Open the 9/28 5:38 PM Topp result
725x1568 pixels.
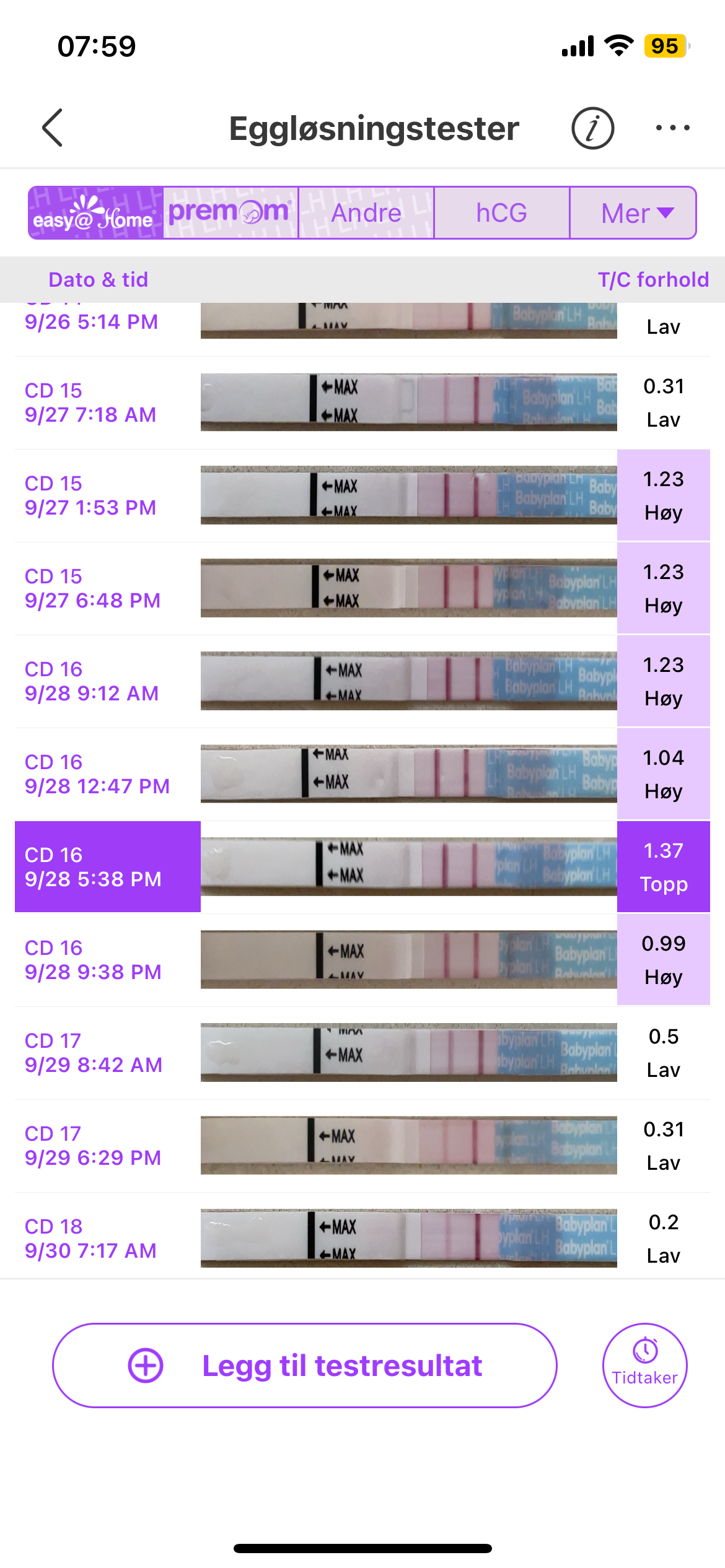[x=362, y=867]
